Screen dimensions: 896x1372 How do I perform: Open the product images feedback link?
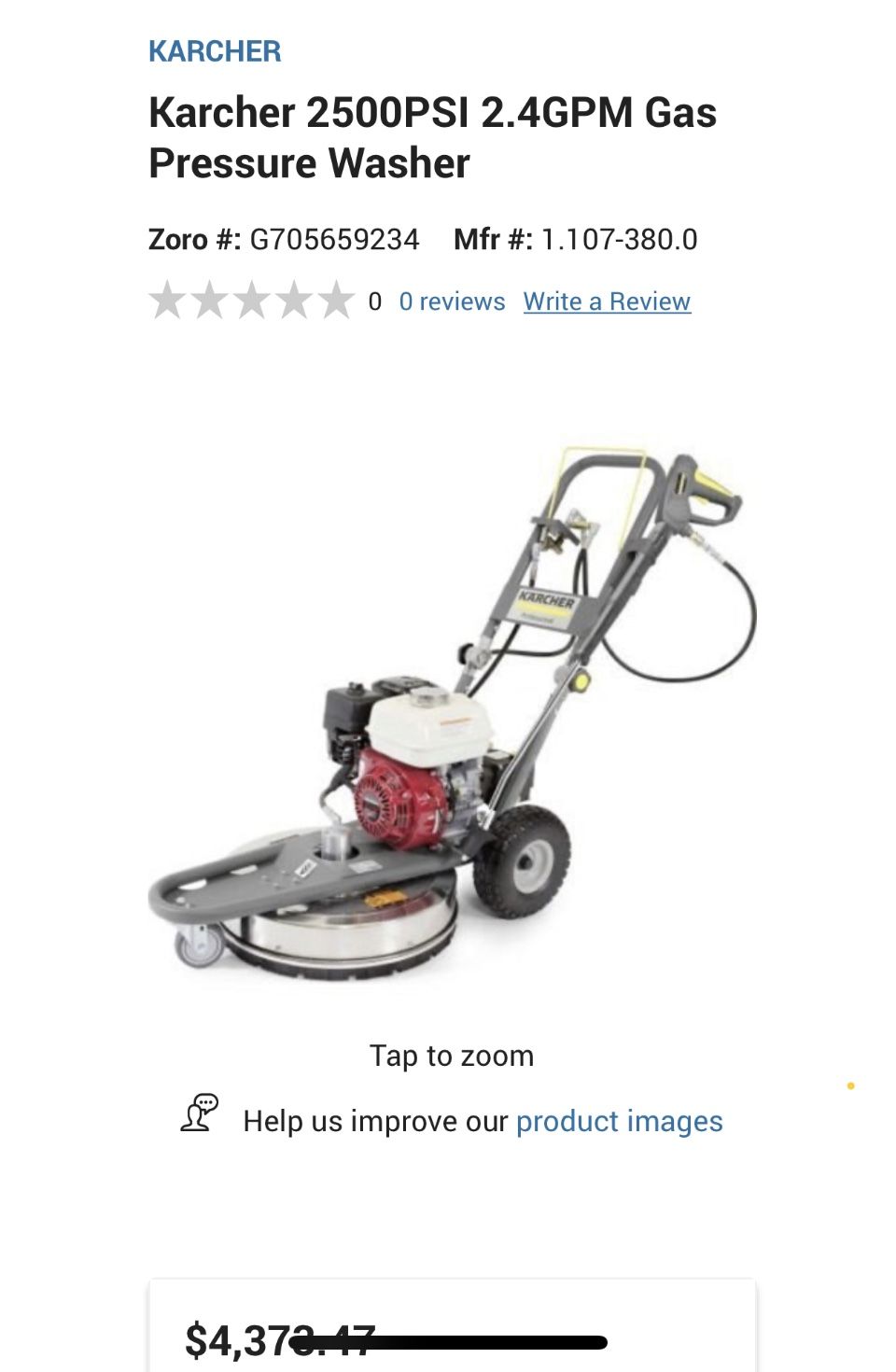click(x=620, y=1121)
